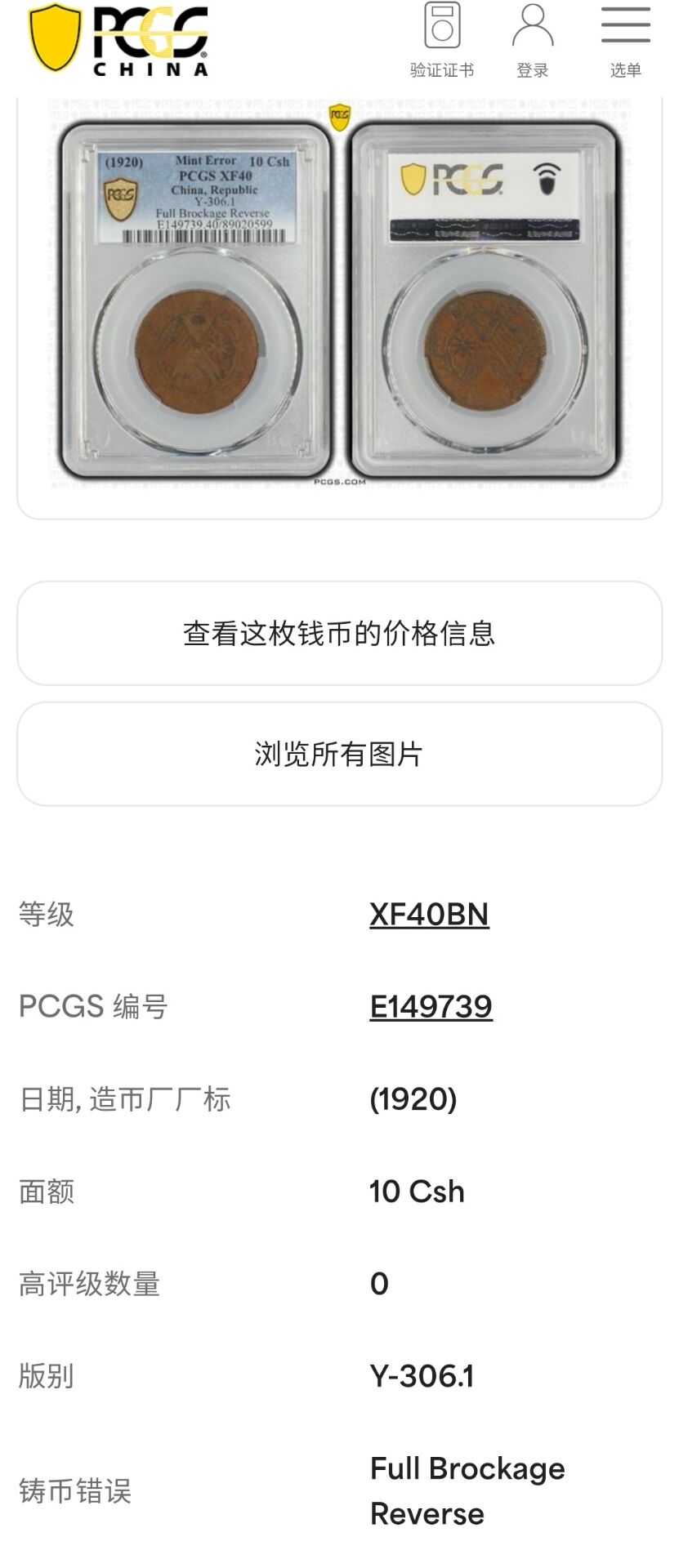
Task: Tap 查看这枚钱币的价格信息 button
Action: tap(339, 633)
